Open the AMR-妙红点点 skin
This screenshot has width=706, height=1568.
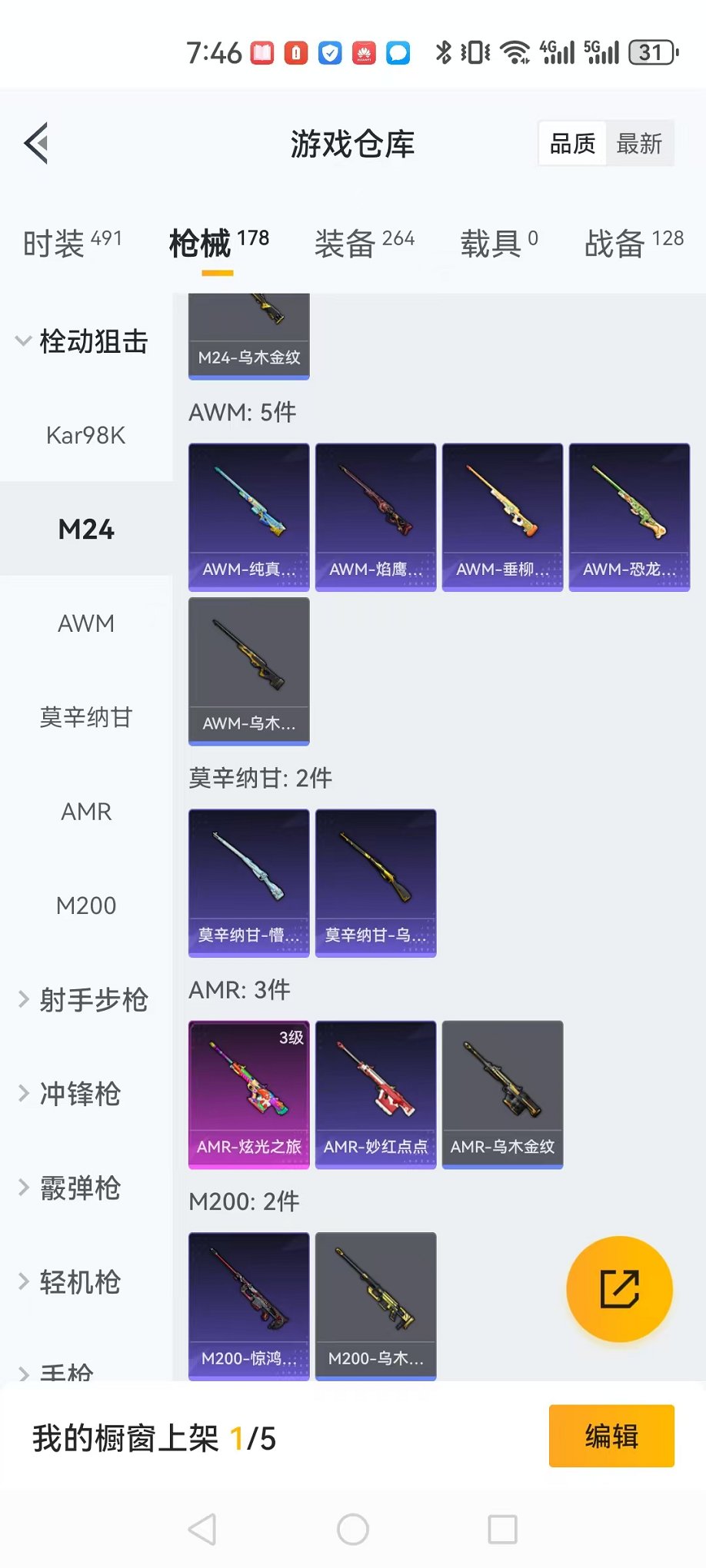(376, 1095)
